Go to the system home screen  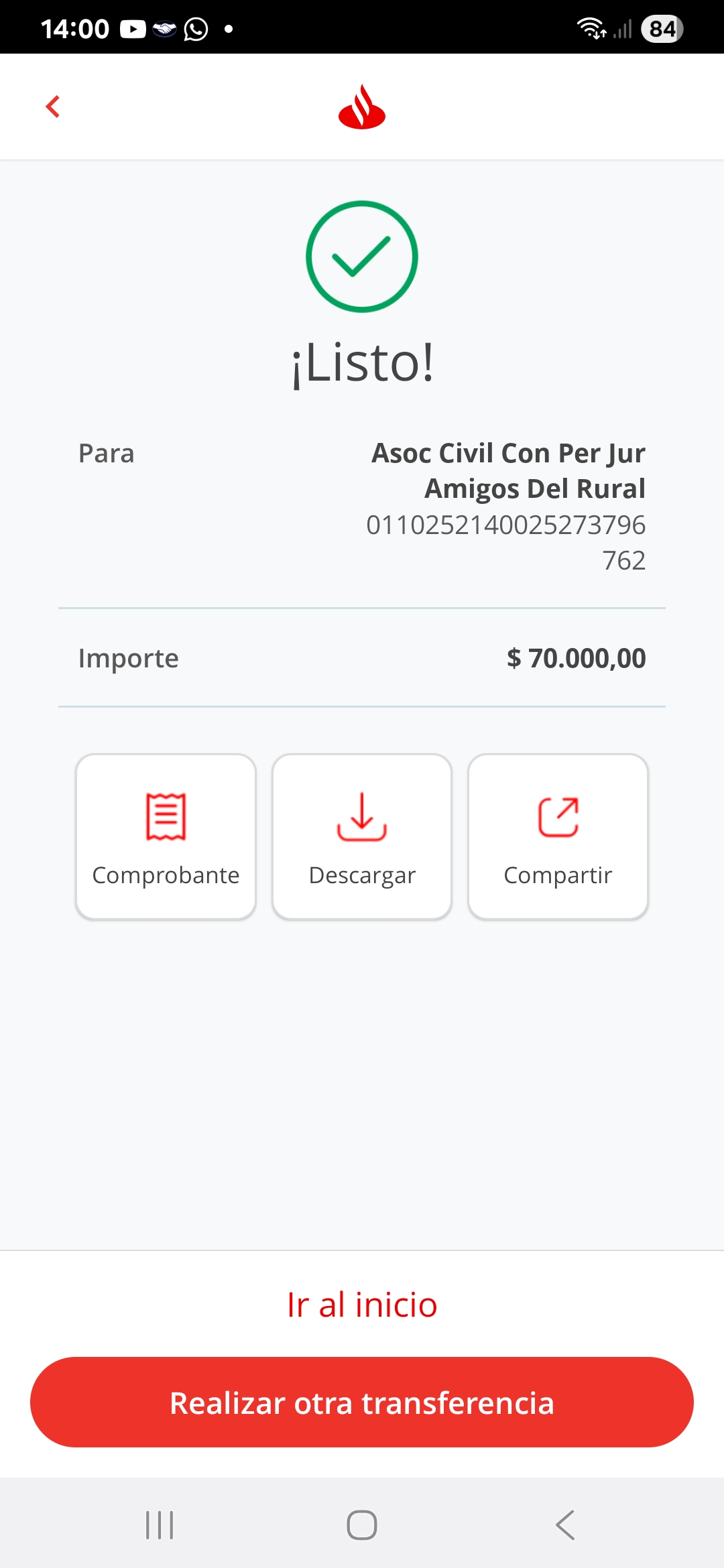tap(362, 1525)
